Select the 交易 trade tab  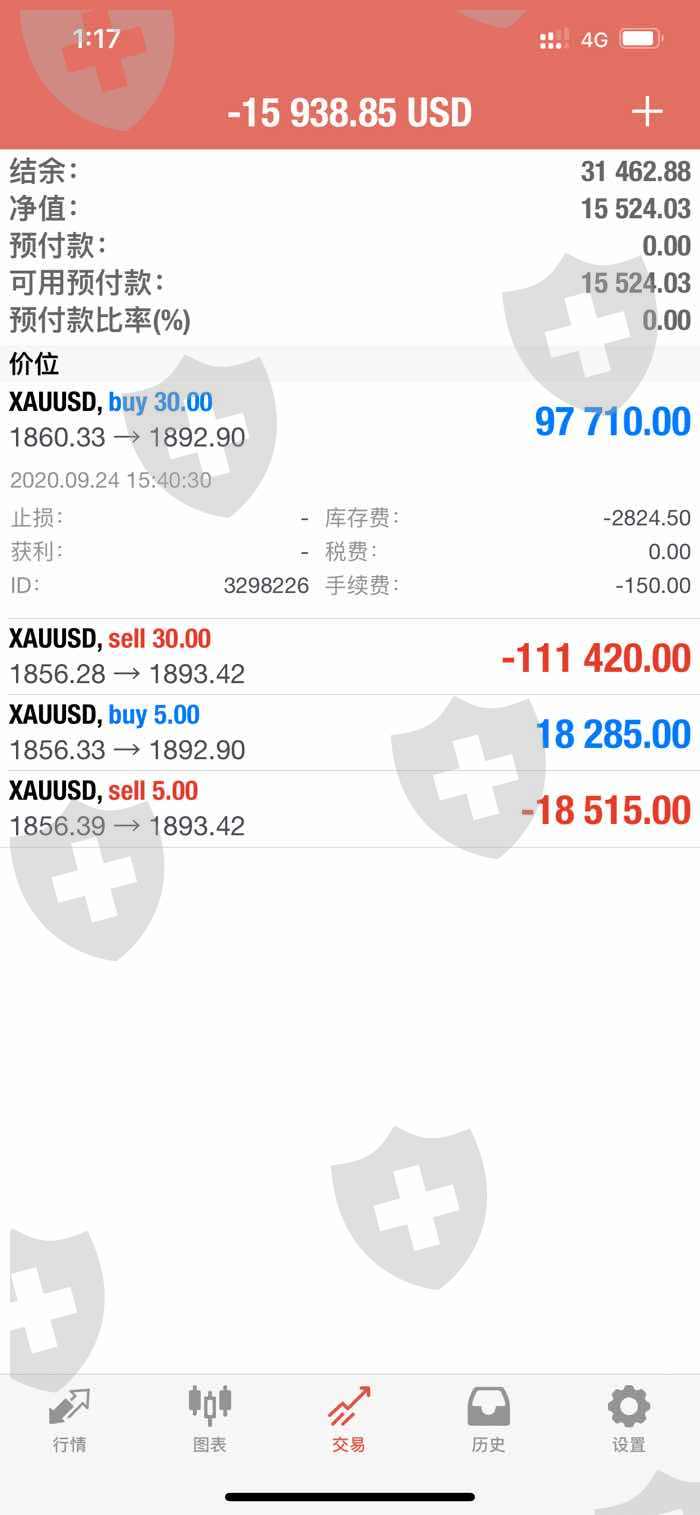(349, 1420)
